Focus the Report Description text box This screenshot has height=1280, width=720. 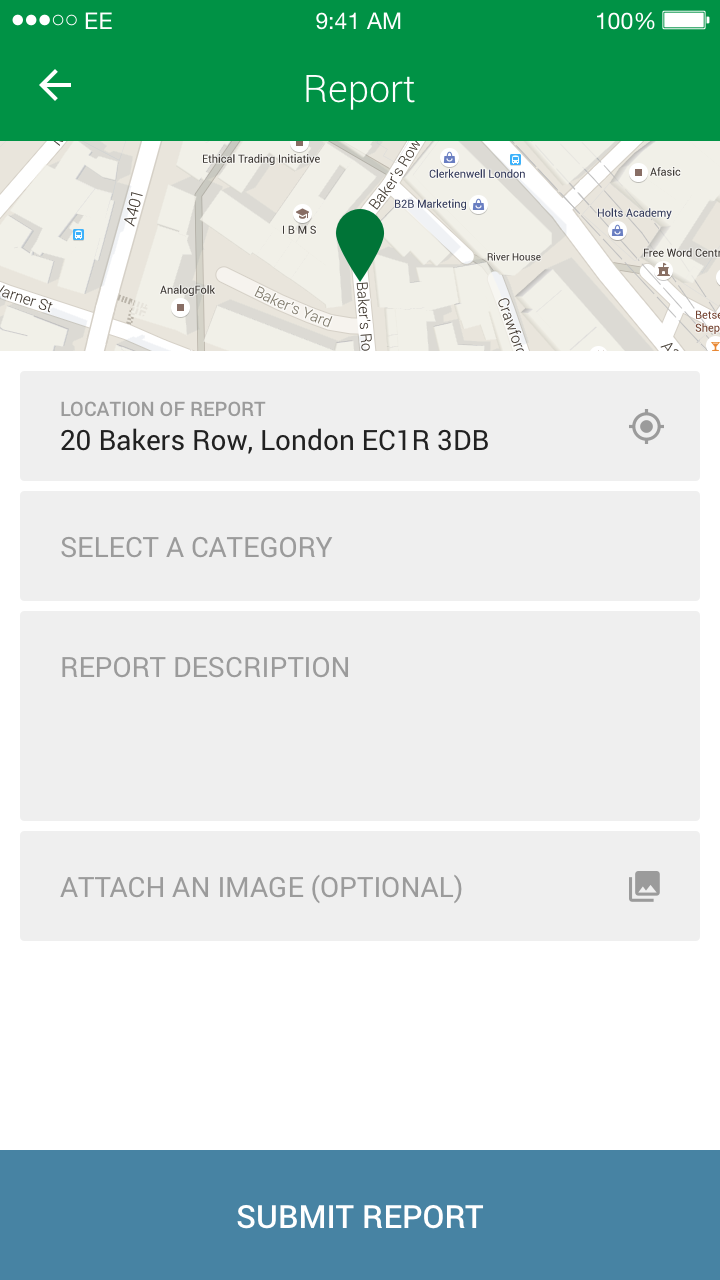click(x=360, y=716)
